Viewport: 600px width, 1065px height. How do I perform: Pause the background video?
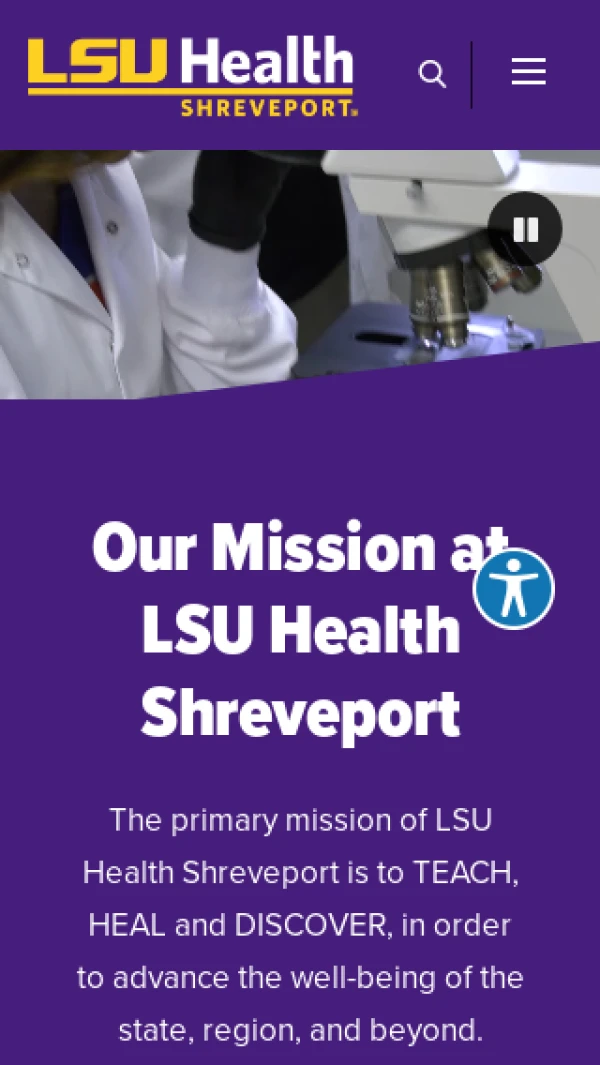[525, 229]
